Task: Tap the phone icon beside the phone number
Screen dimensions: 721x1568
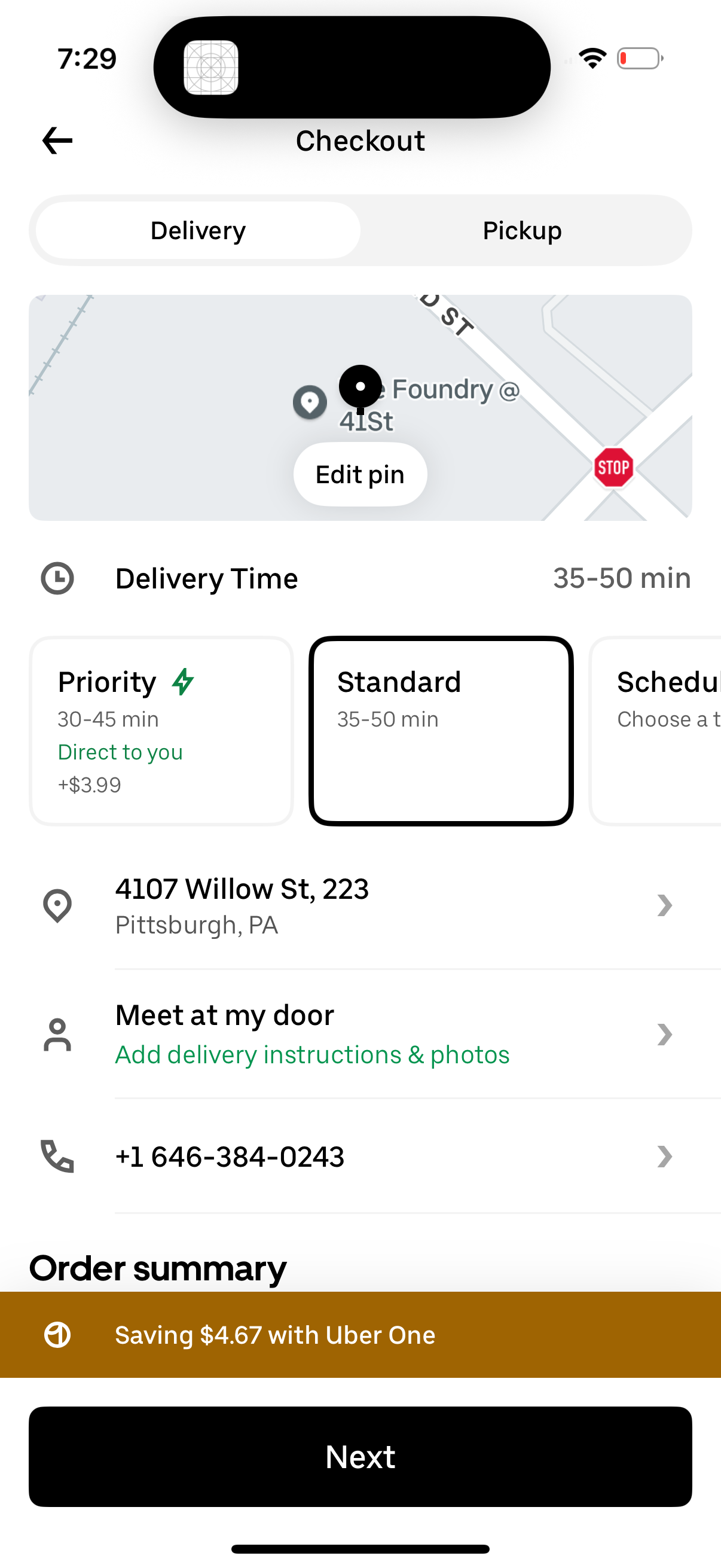Action: point(57,1155)
